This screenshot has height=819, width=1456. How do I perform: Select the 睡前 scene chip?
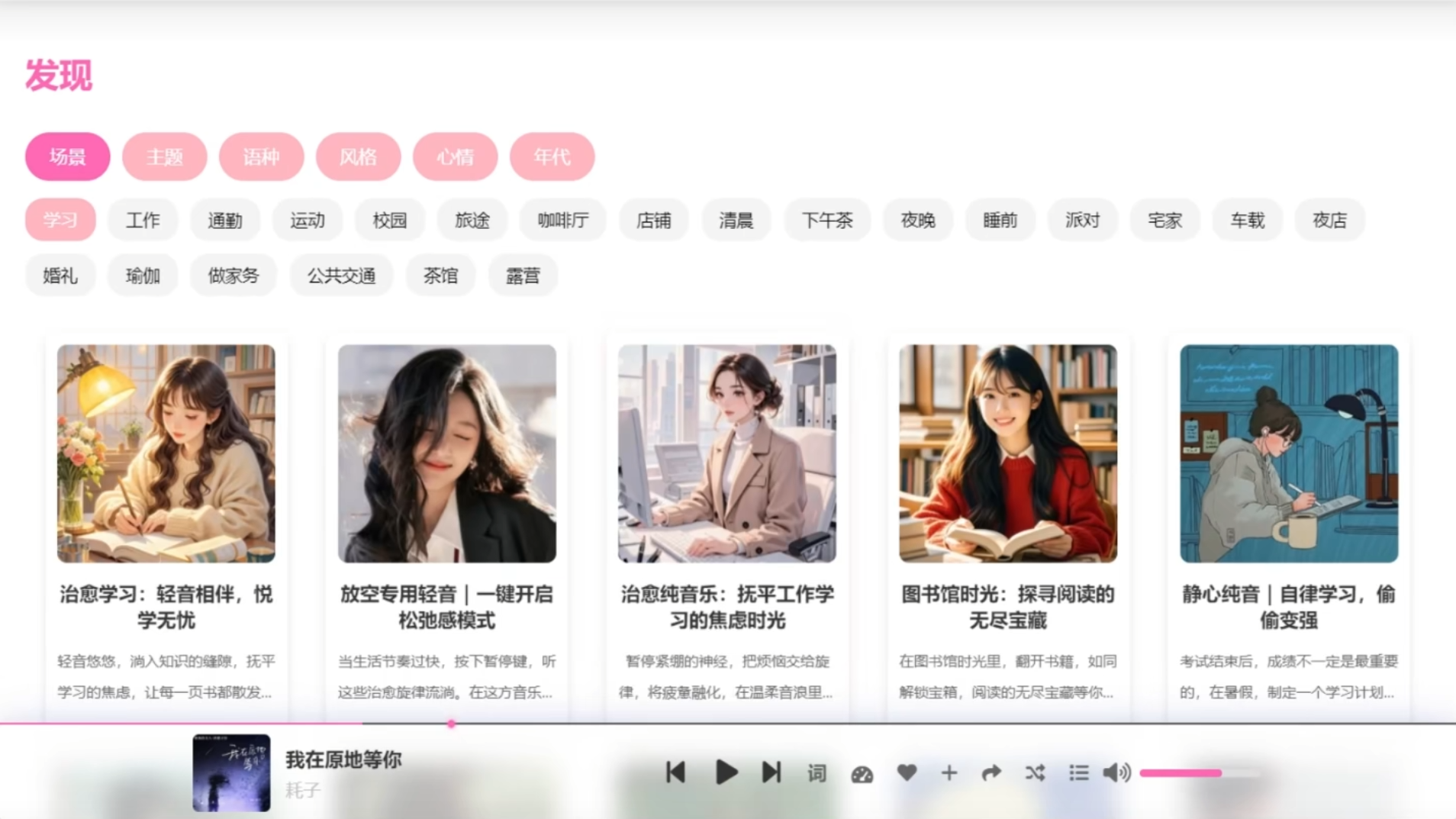tap(1000, 220)
